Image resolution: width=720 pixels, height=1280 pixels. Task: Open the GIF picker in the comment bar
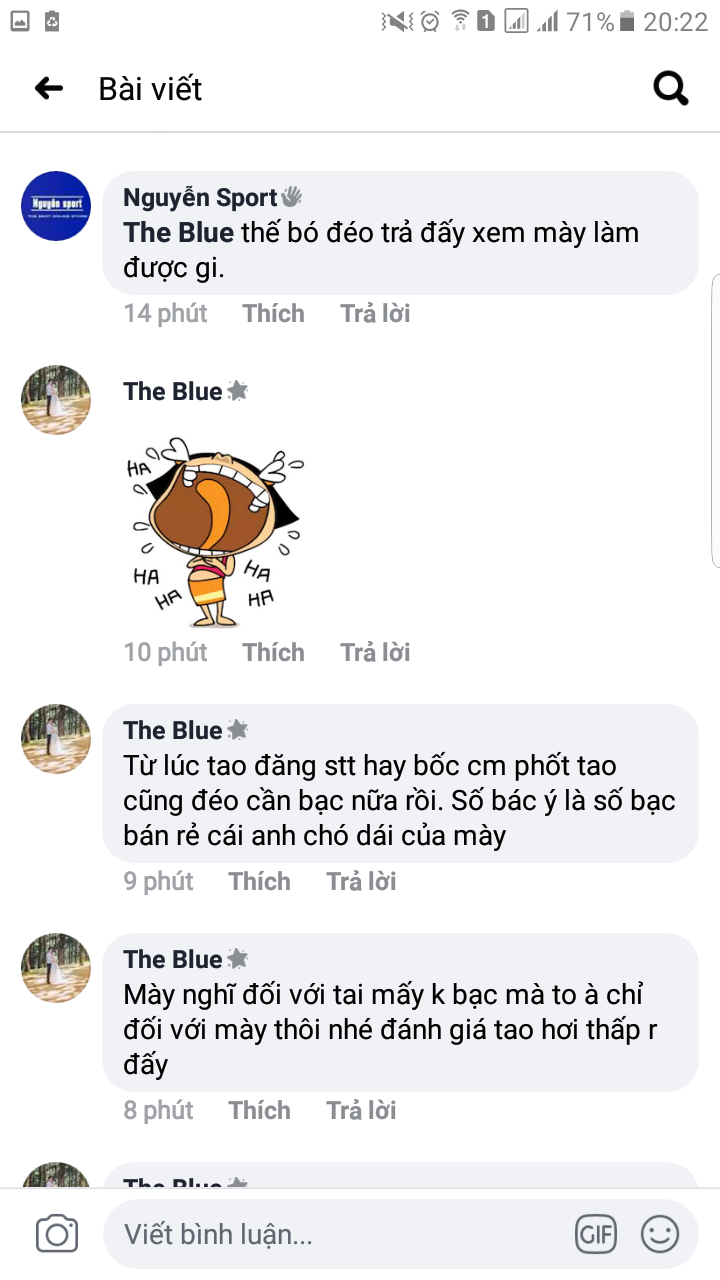[595, 1234]
